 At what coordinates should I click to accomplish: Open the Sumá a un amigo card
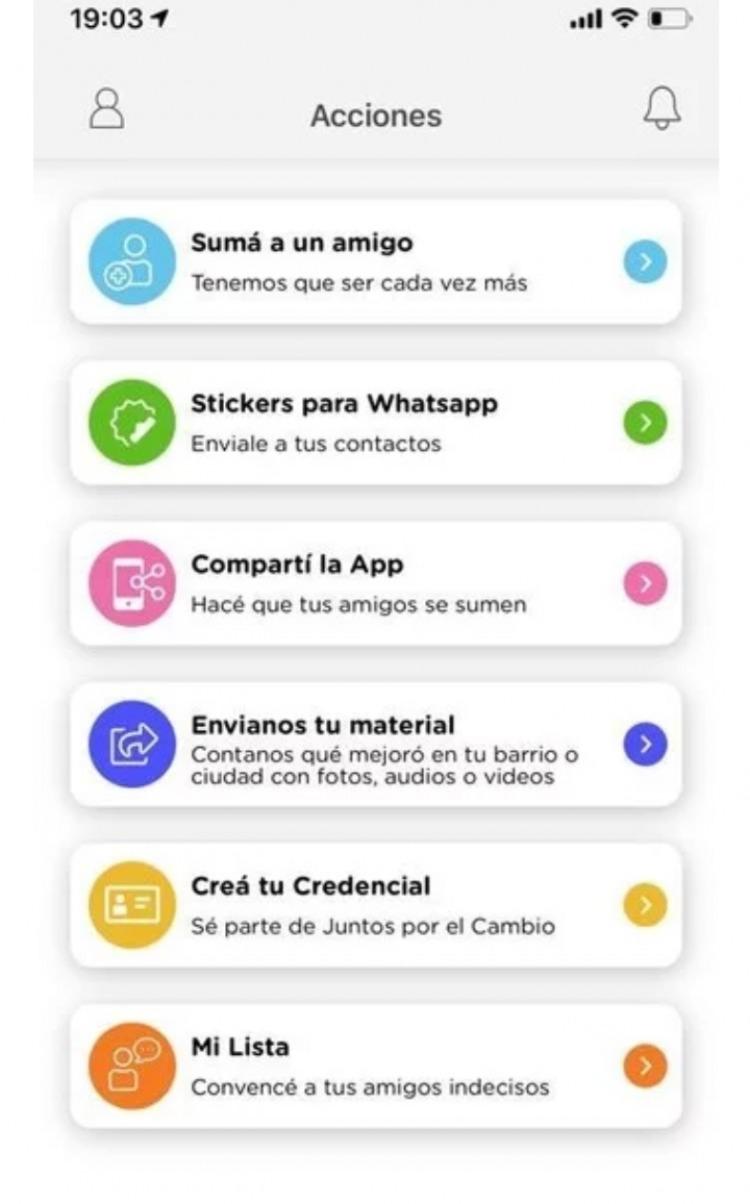click(375, 262)
